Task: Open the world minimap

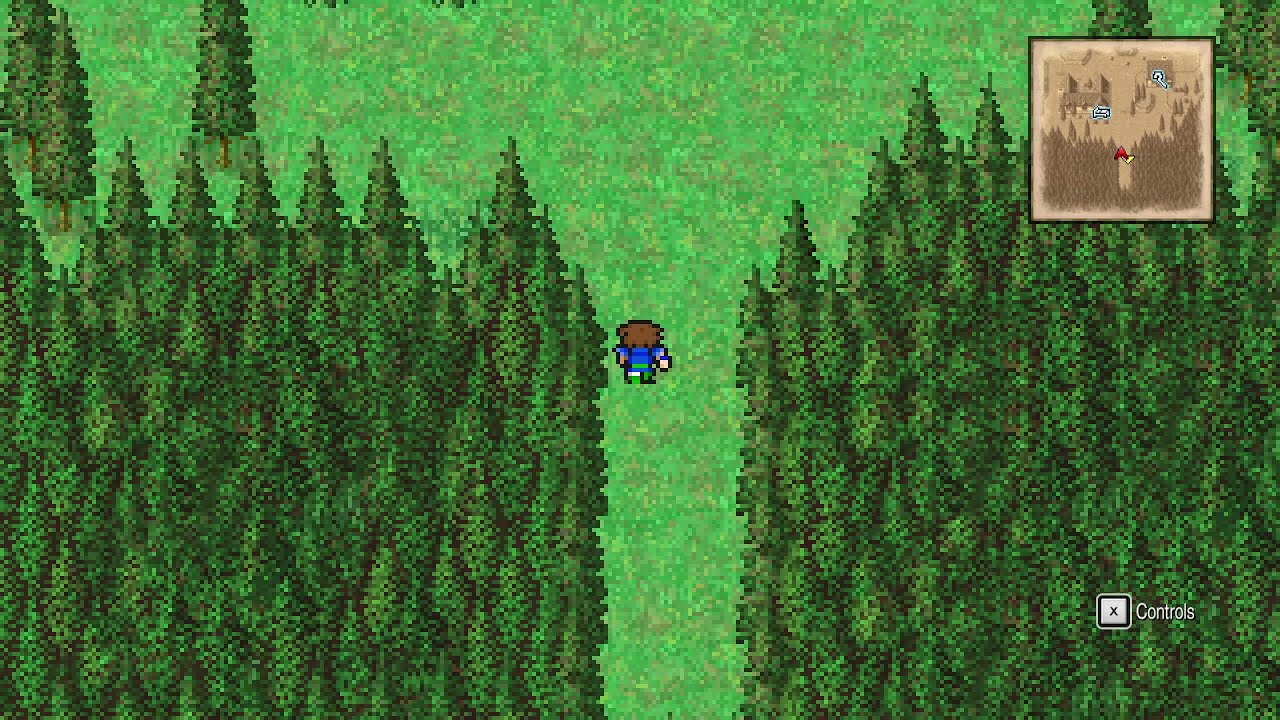Action: pyautogui.click(x=1122, y=130)
